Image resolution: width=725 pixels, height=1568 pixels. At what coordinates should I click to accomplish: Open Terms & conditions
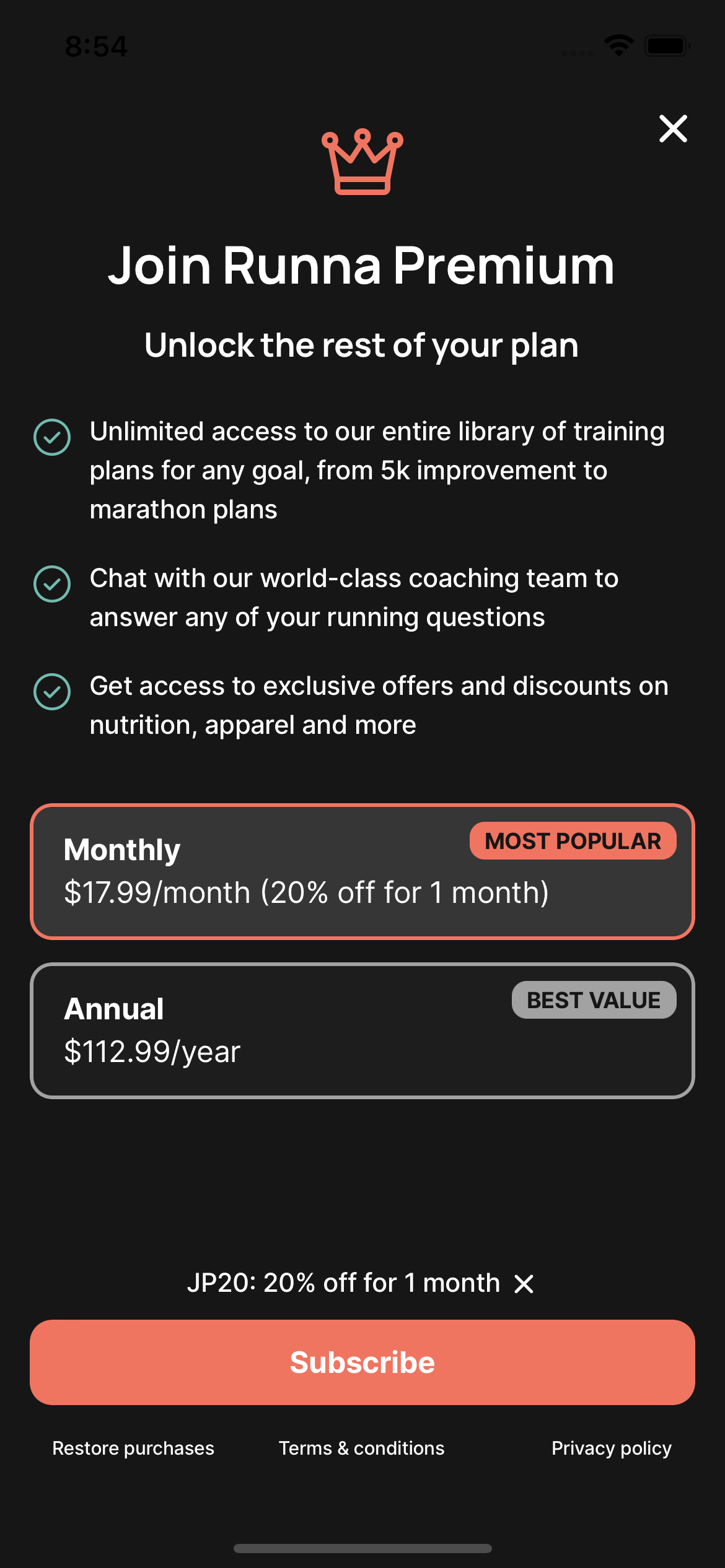tap(361, 1448)
